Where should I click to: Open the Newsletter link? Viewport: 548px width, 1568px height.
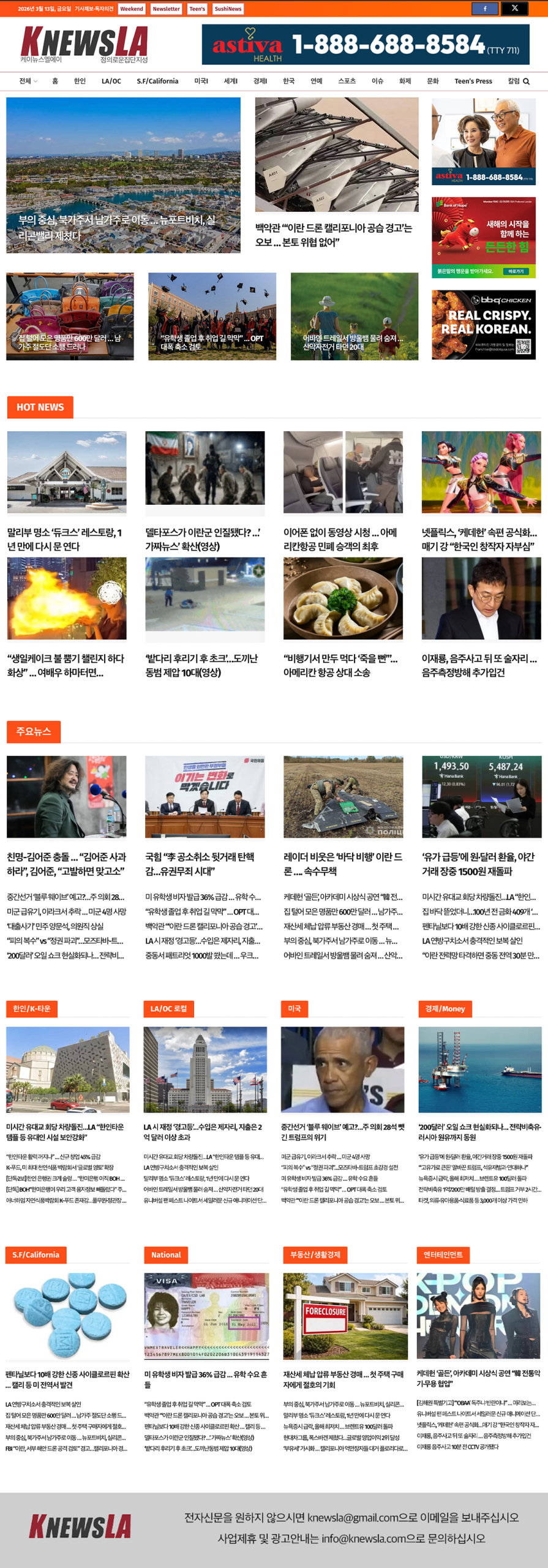pyautogui.click(x=166, y=9)
